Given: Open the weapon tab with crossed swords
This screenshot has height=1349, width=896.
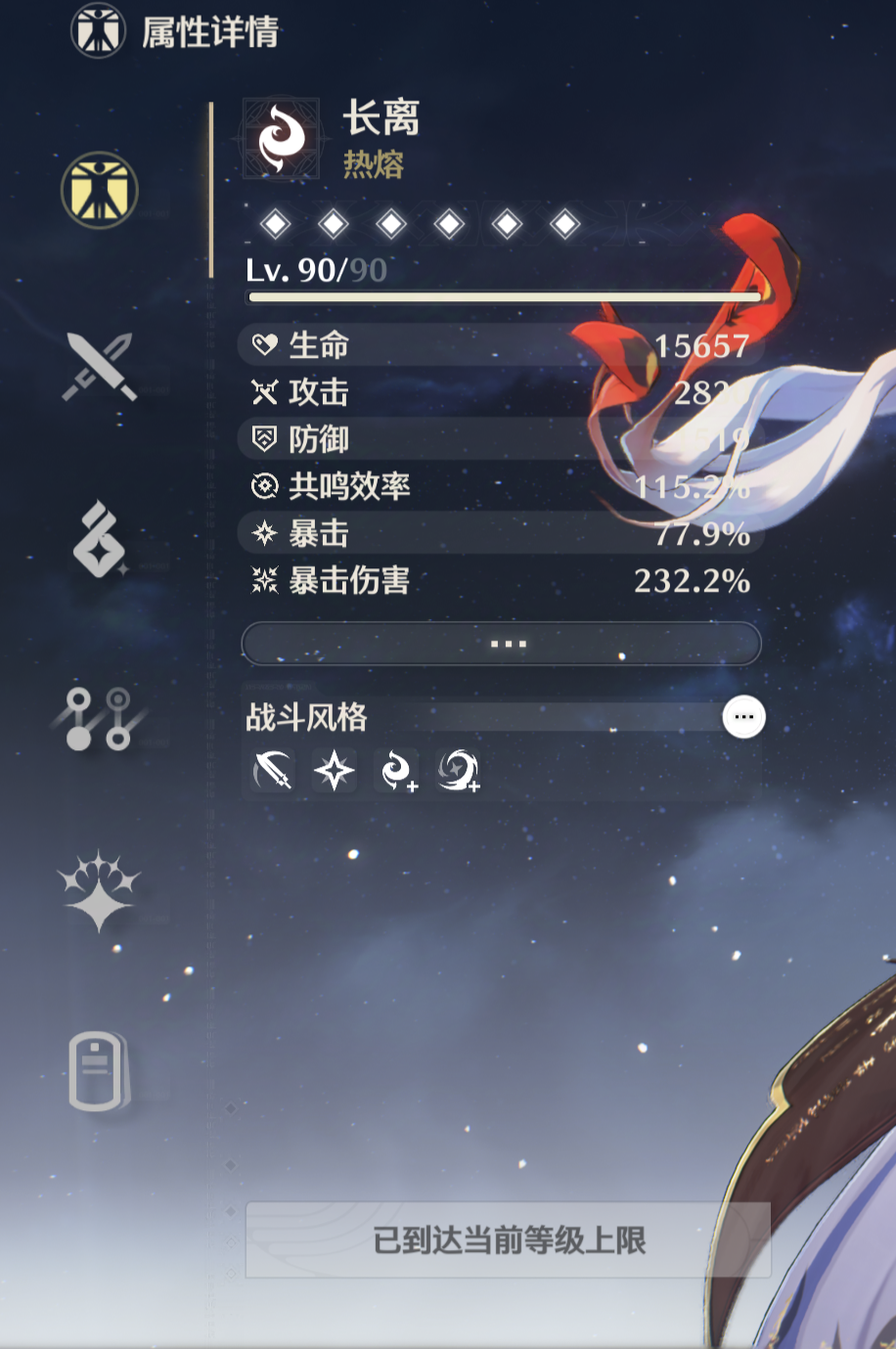Looking at the screenshot, I should point(99,366).
